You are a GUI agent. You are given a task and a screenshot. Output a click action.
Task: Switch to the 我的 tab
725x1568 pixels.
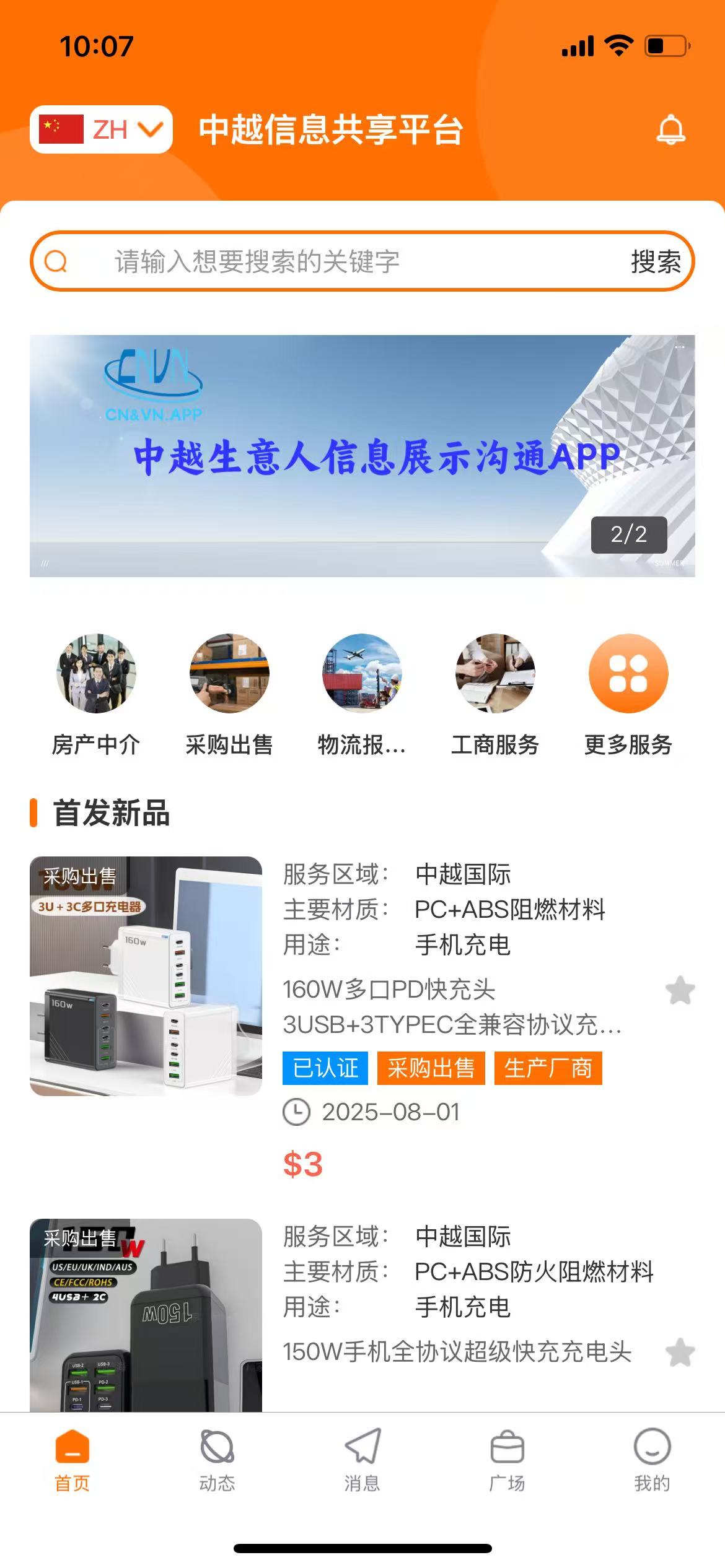[652, 1460]
